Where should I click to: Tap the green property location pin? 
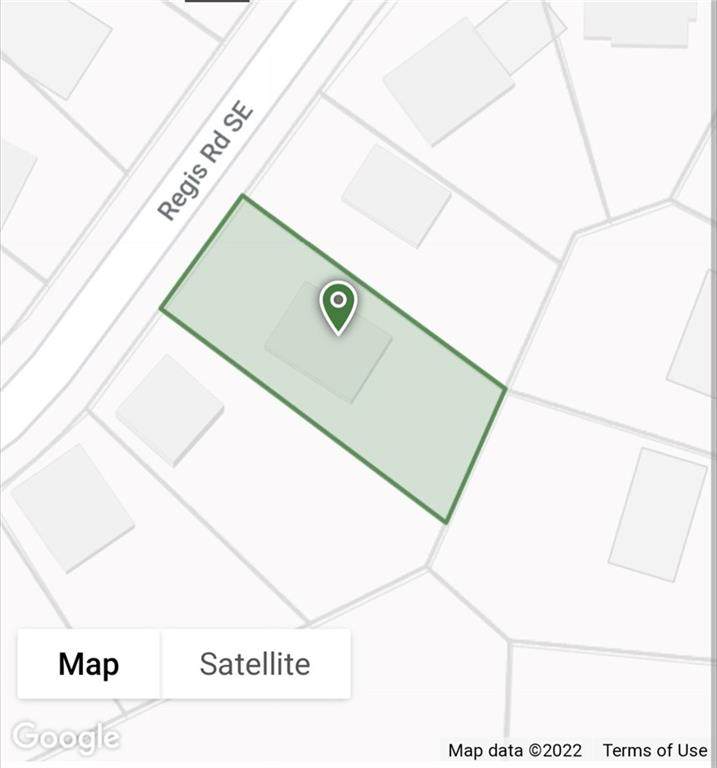point(339,305)
